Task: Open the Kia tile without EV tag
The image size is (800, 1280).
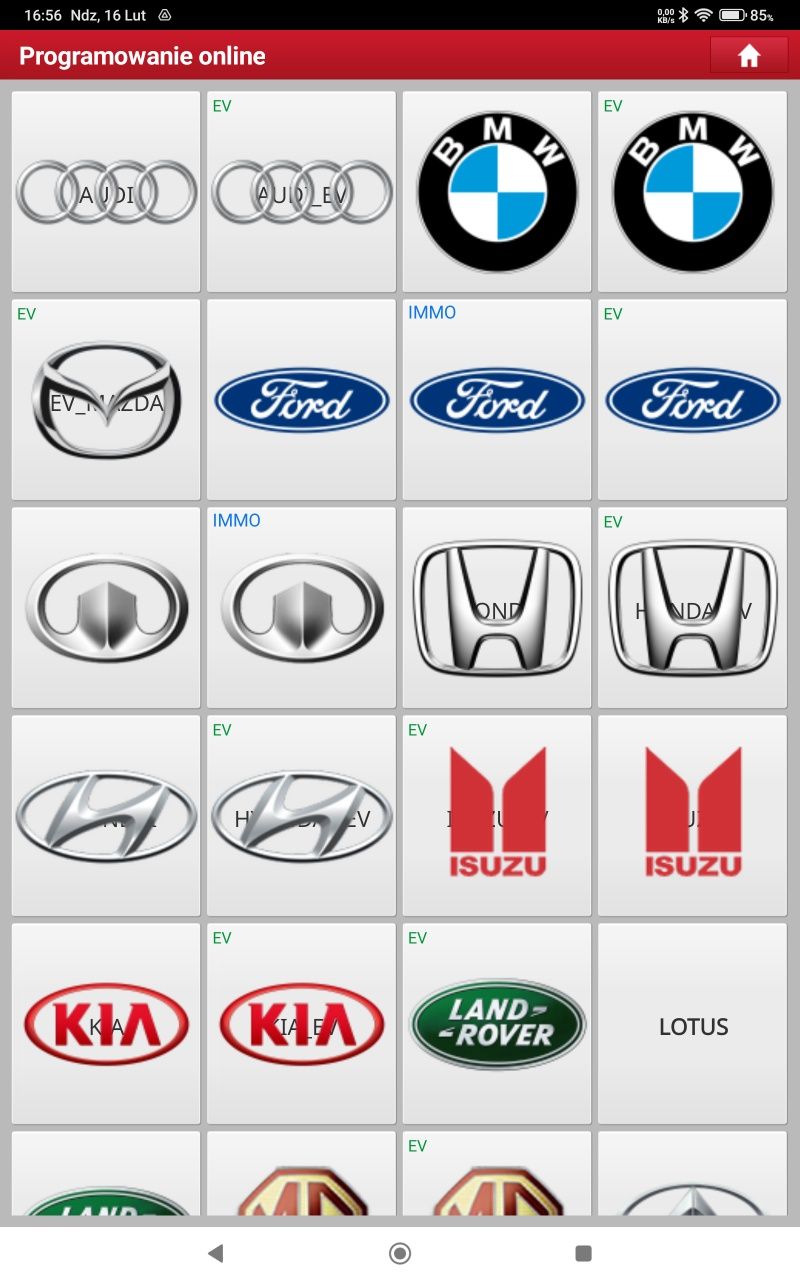Action: pos(106,1023)
